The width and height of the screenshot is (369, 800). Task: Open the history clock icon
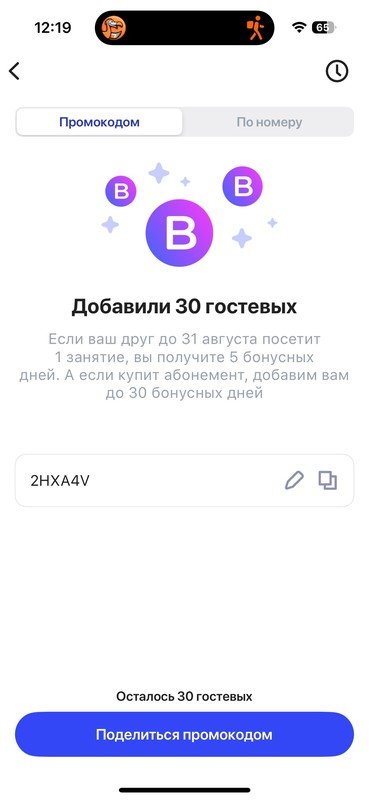click(337, 71)
